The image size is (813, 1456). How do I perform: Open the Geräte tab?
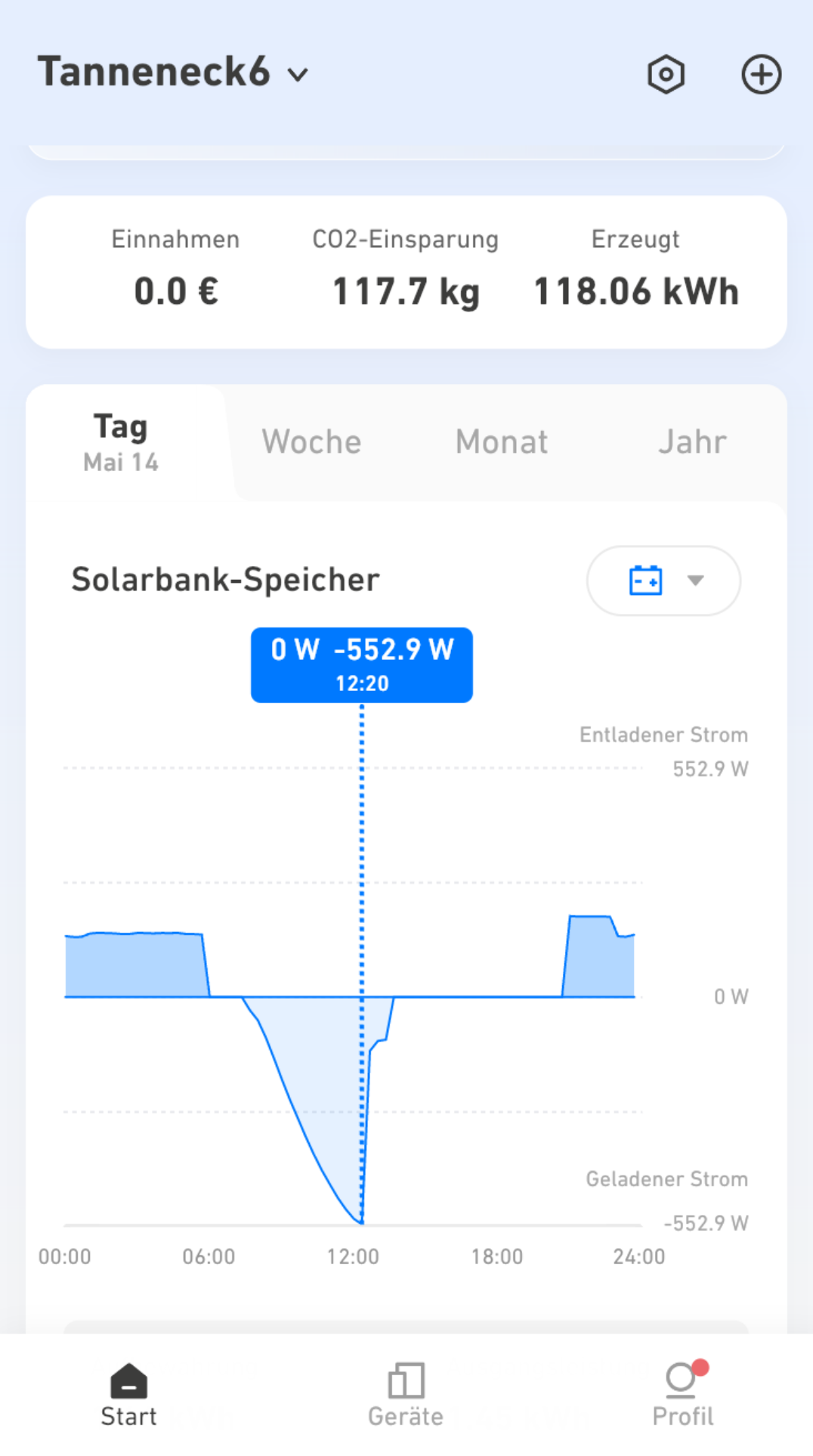click(406, 1396)
